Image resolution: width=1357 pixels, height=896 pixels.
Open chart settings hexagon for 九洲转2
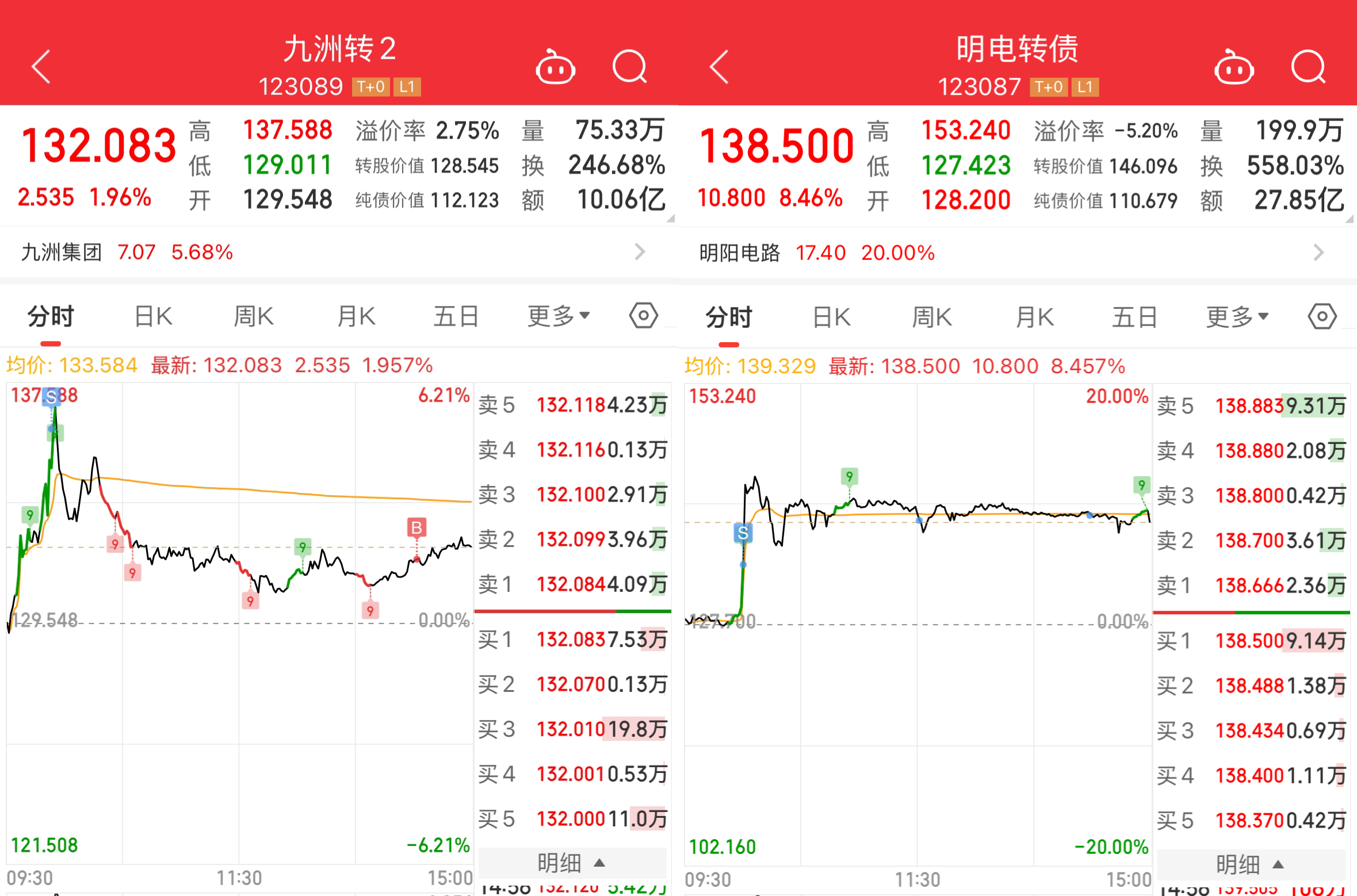(643, 316)
